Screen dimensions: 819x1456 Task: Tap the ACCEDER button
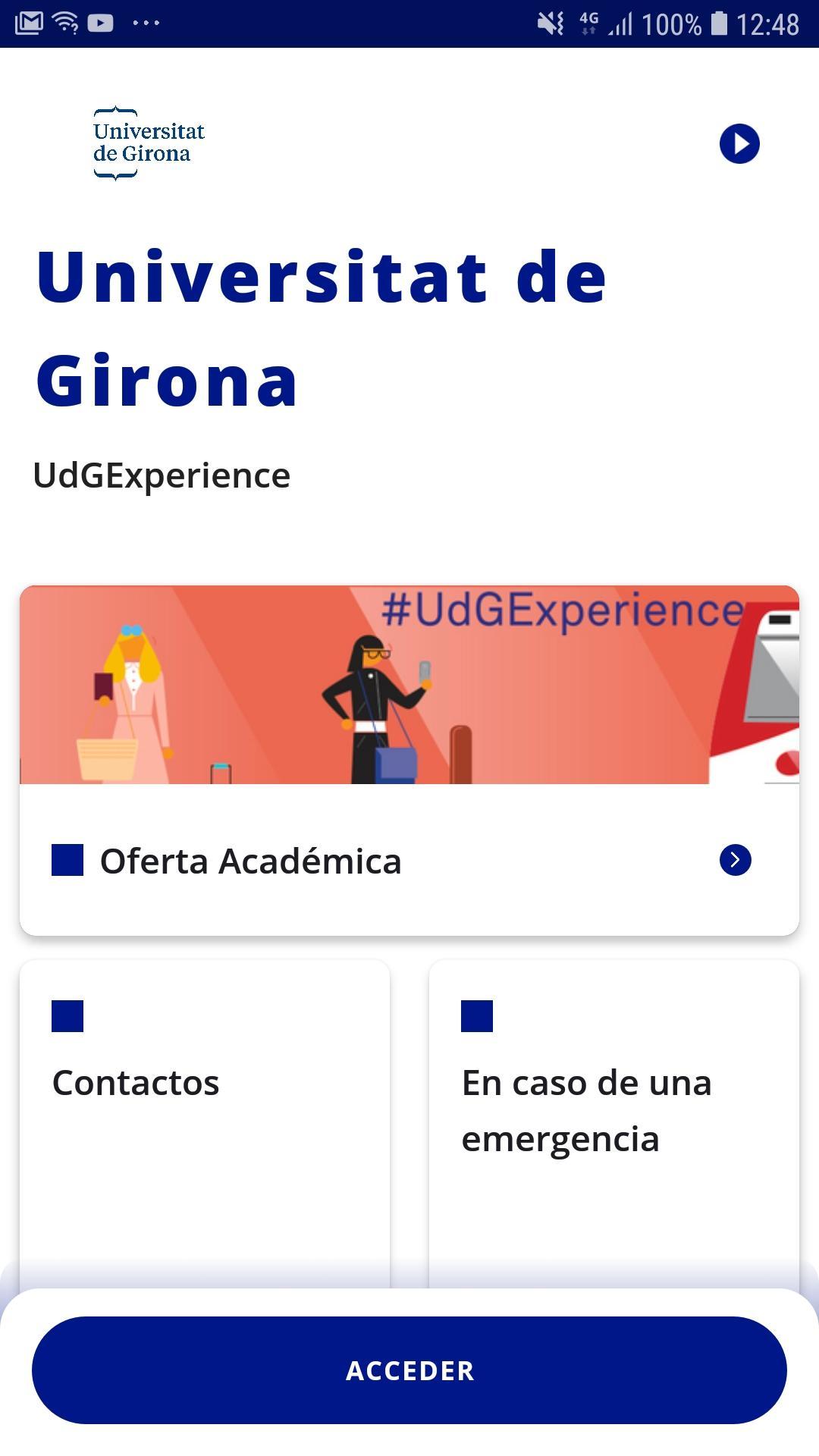coord(409,1370)
